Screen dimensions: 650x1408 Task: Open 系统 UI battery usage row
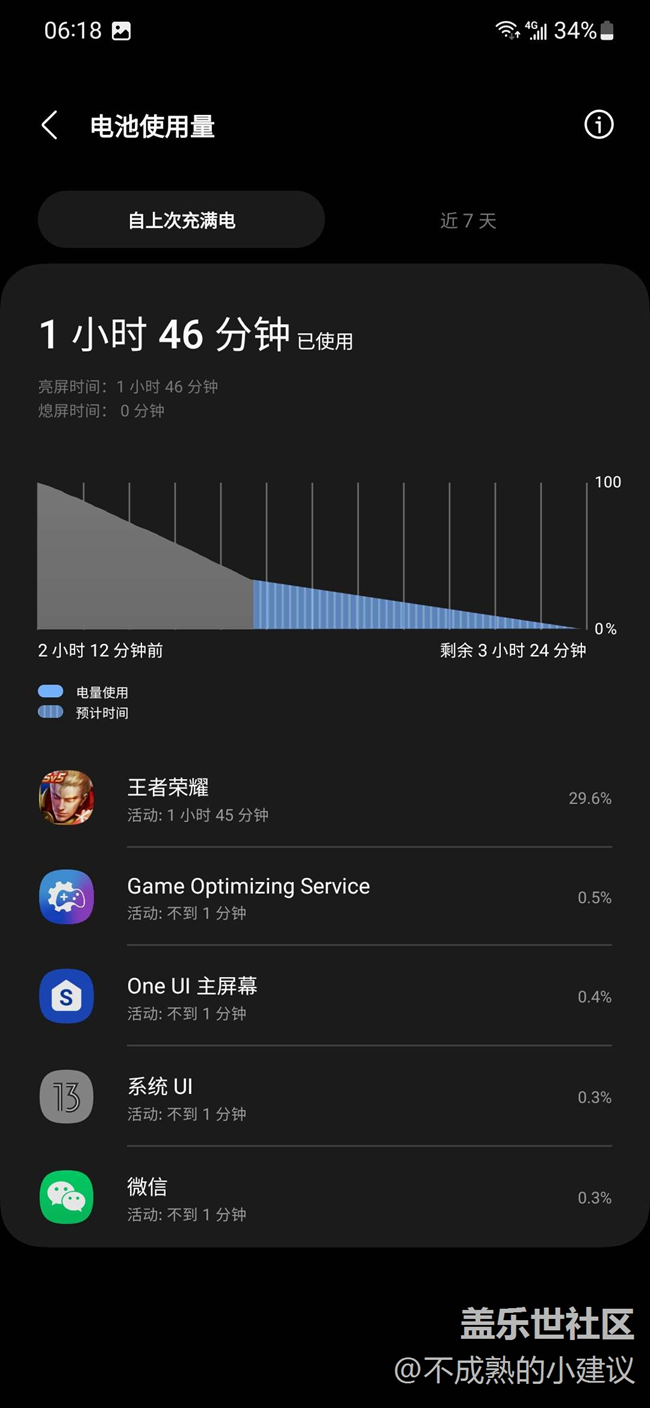point(325,1097)
